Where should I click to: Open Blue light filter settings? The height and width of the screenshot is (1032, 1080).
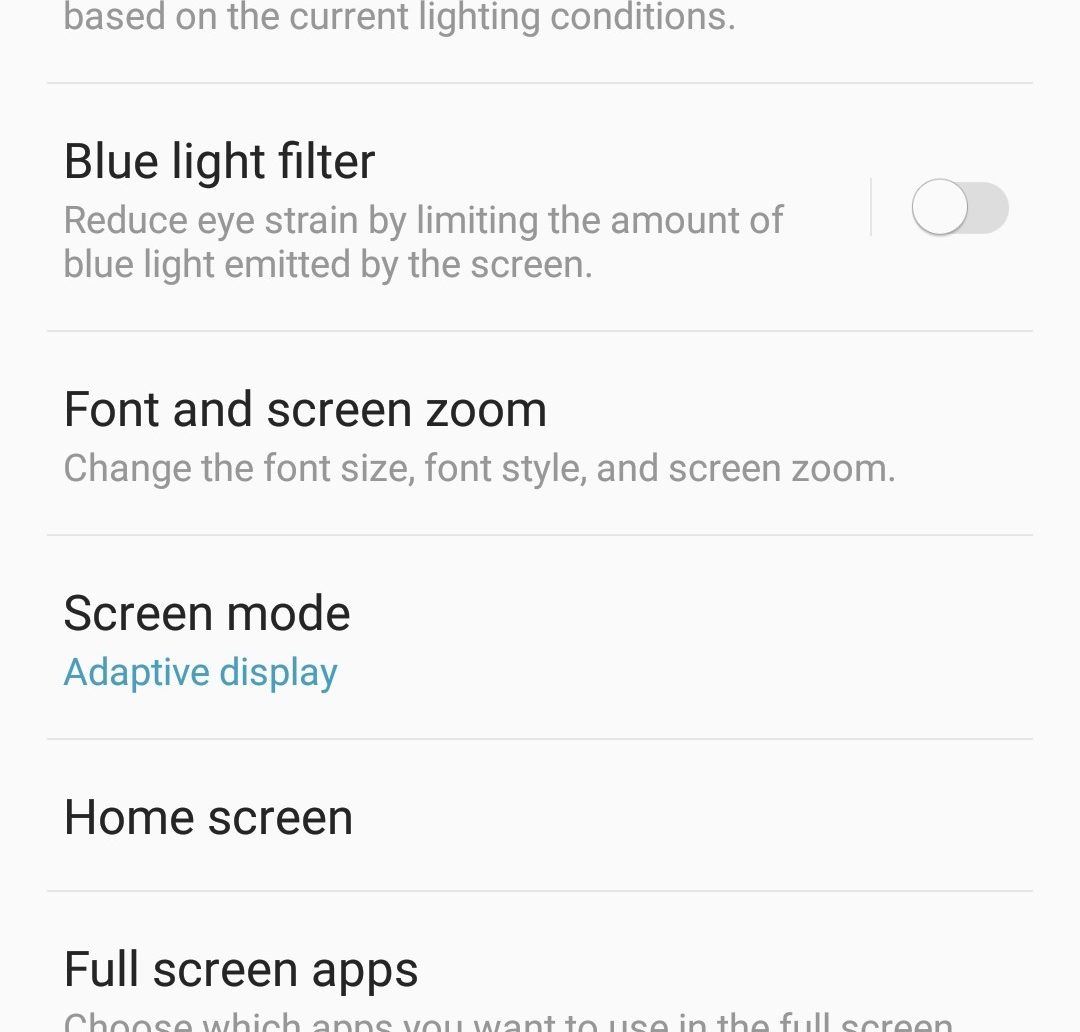point(420,210)
